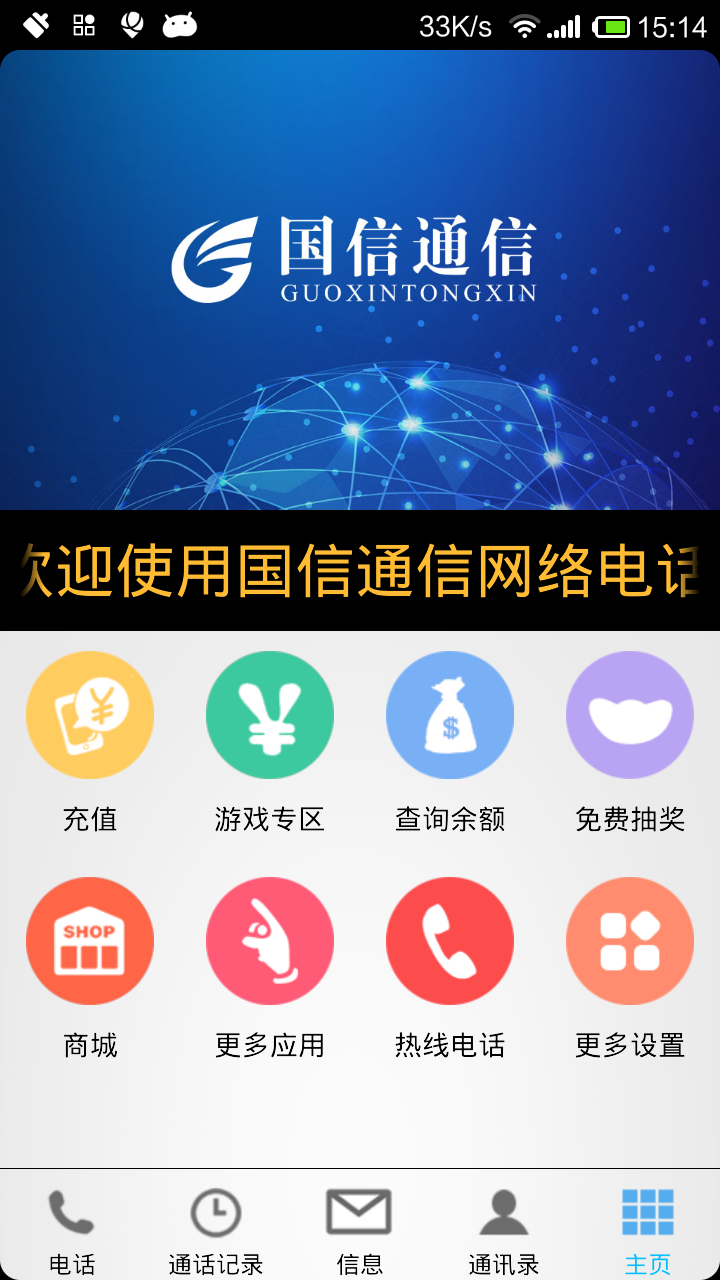Select the 主页 home tab

coord(648,1228)
